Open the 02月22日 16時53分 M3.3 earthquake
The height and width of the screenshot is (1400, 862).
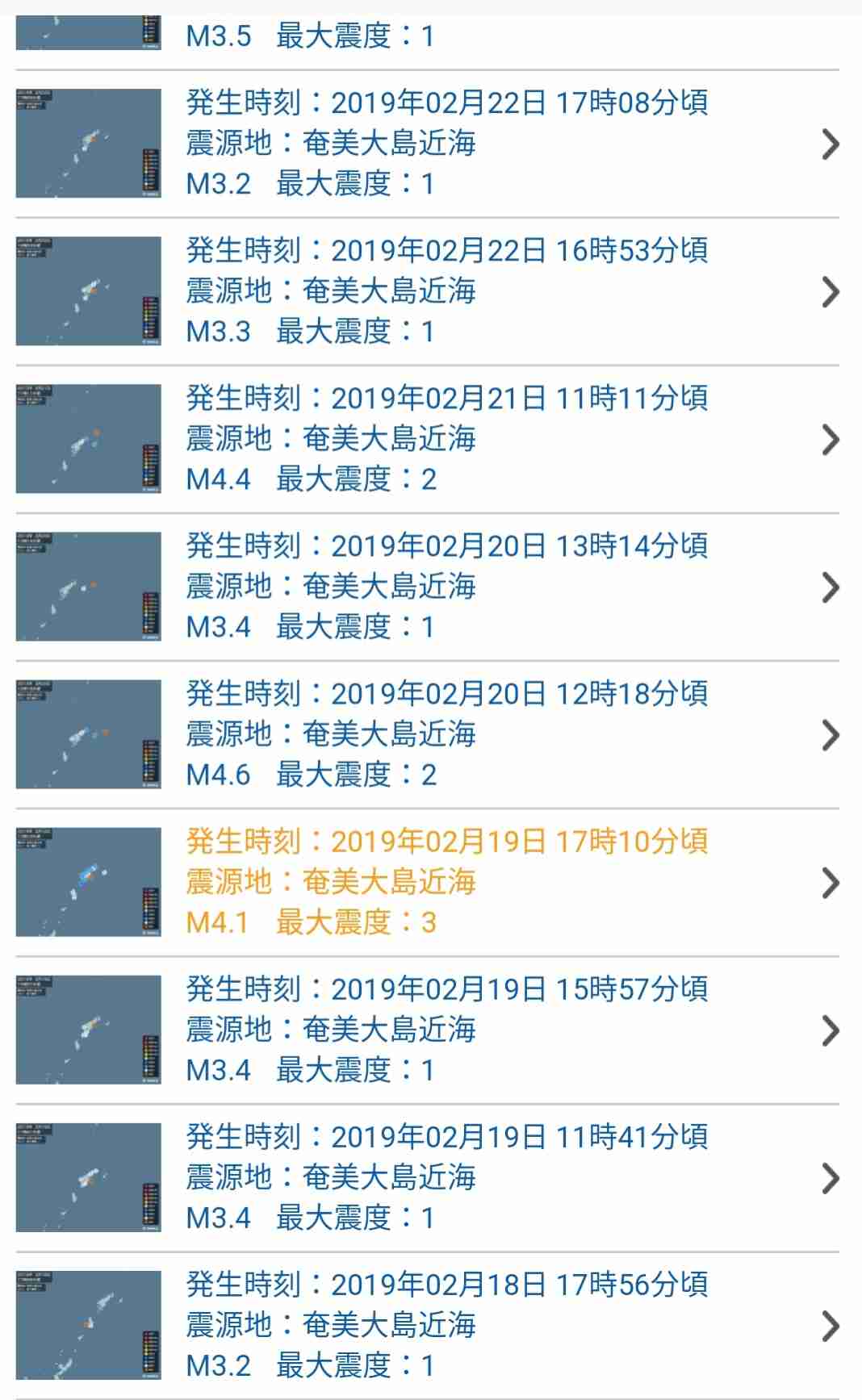click(428, 291)
